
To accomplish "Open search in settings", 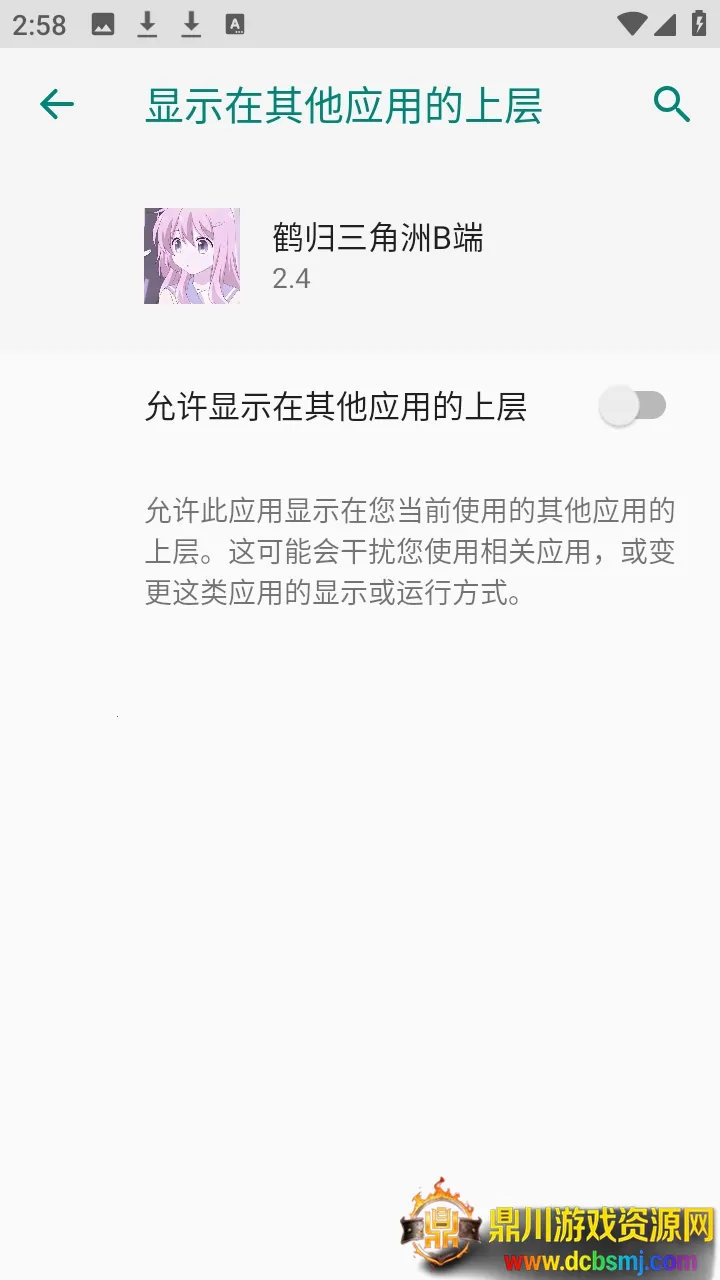I will (671, 104).
